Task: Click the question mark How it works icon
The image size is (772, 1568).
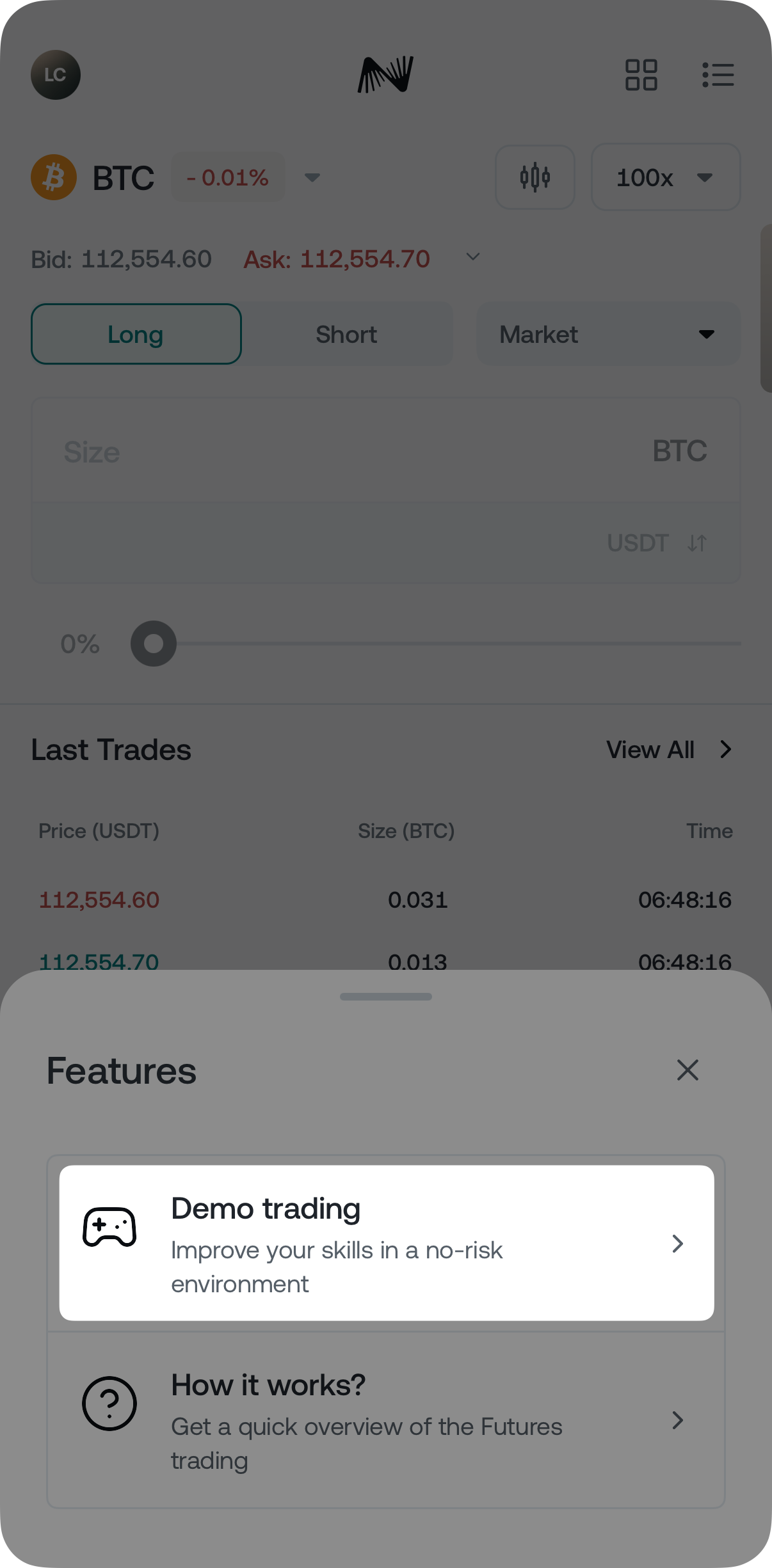Action: point(109,1404)
